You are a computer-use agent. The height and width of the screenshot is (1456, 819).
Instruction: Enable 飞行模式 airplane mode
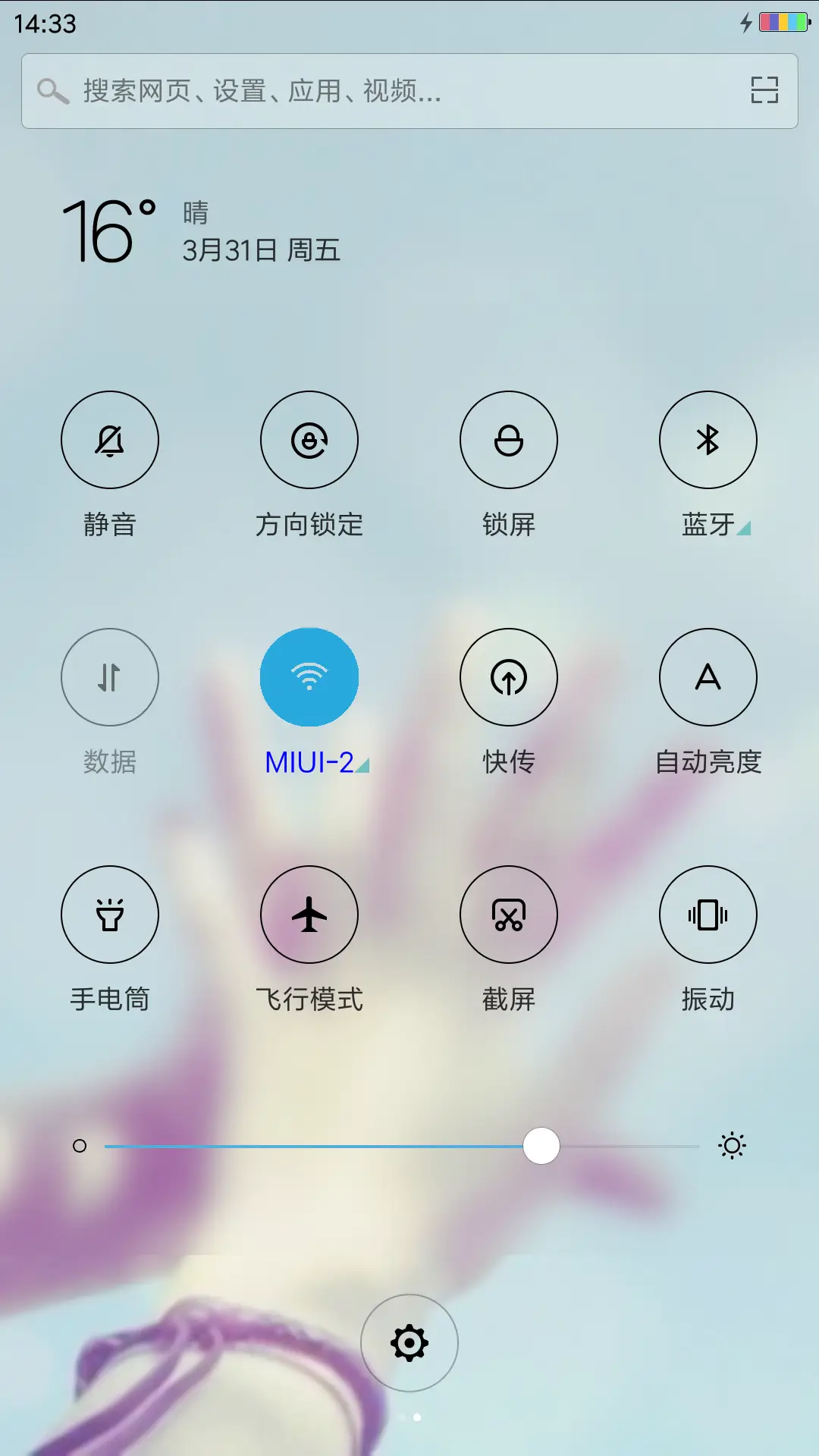pos(309,915)
